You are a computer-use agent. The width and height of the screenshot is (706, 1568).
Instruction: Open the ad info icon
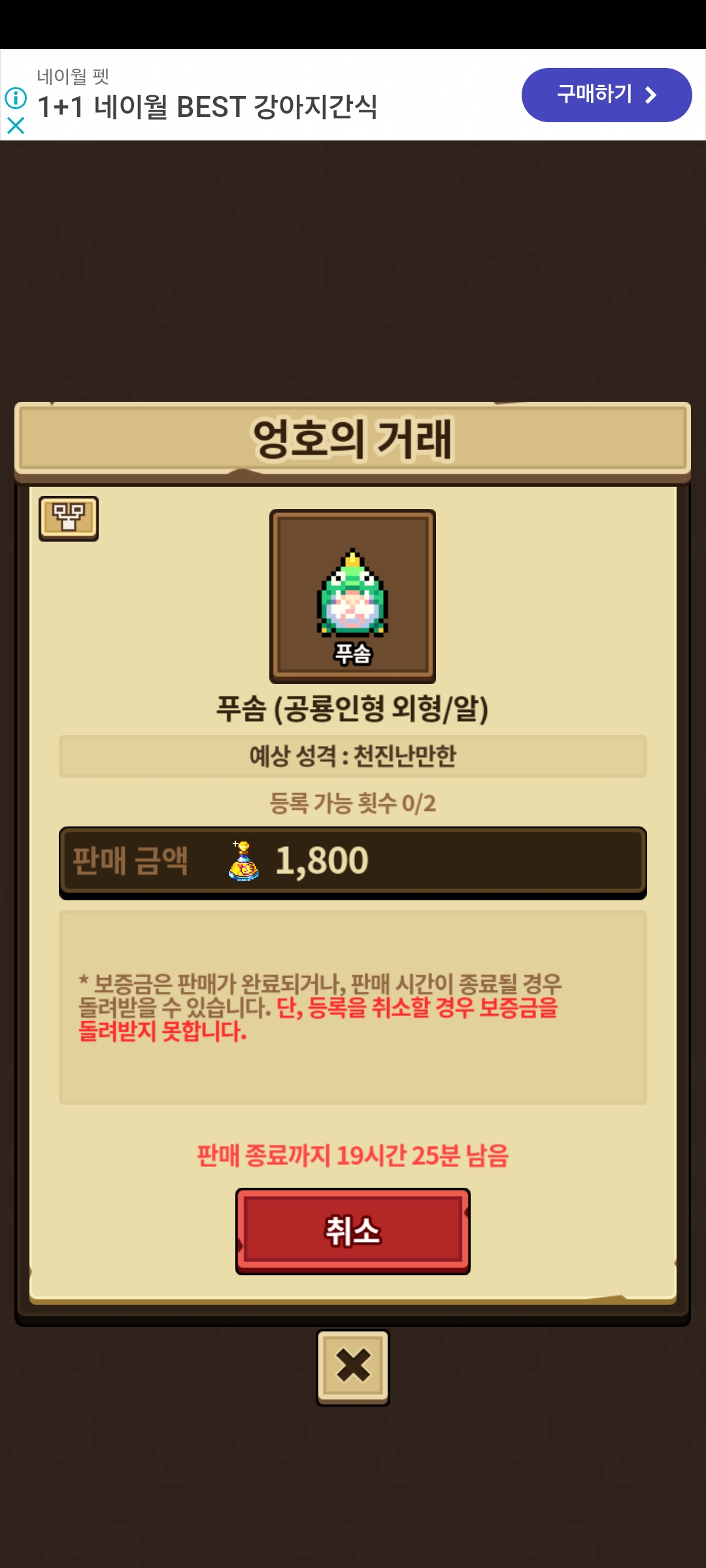click(x=16, y=99)
